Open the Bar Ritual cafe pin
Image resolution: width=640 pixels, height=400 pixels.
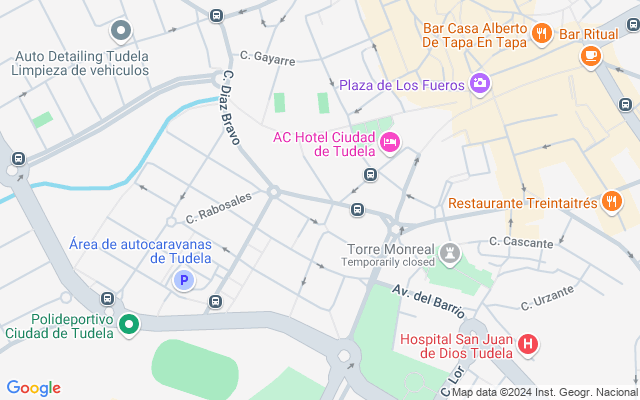(x=590, y=56)
